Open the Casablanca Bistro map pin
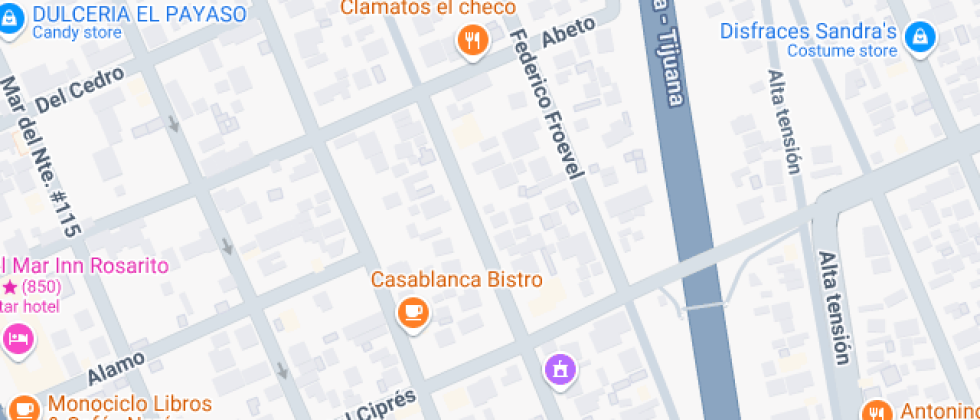The width and height of the screenshot is (980, 420). [412, 312]
